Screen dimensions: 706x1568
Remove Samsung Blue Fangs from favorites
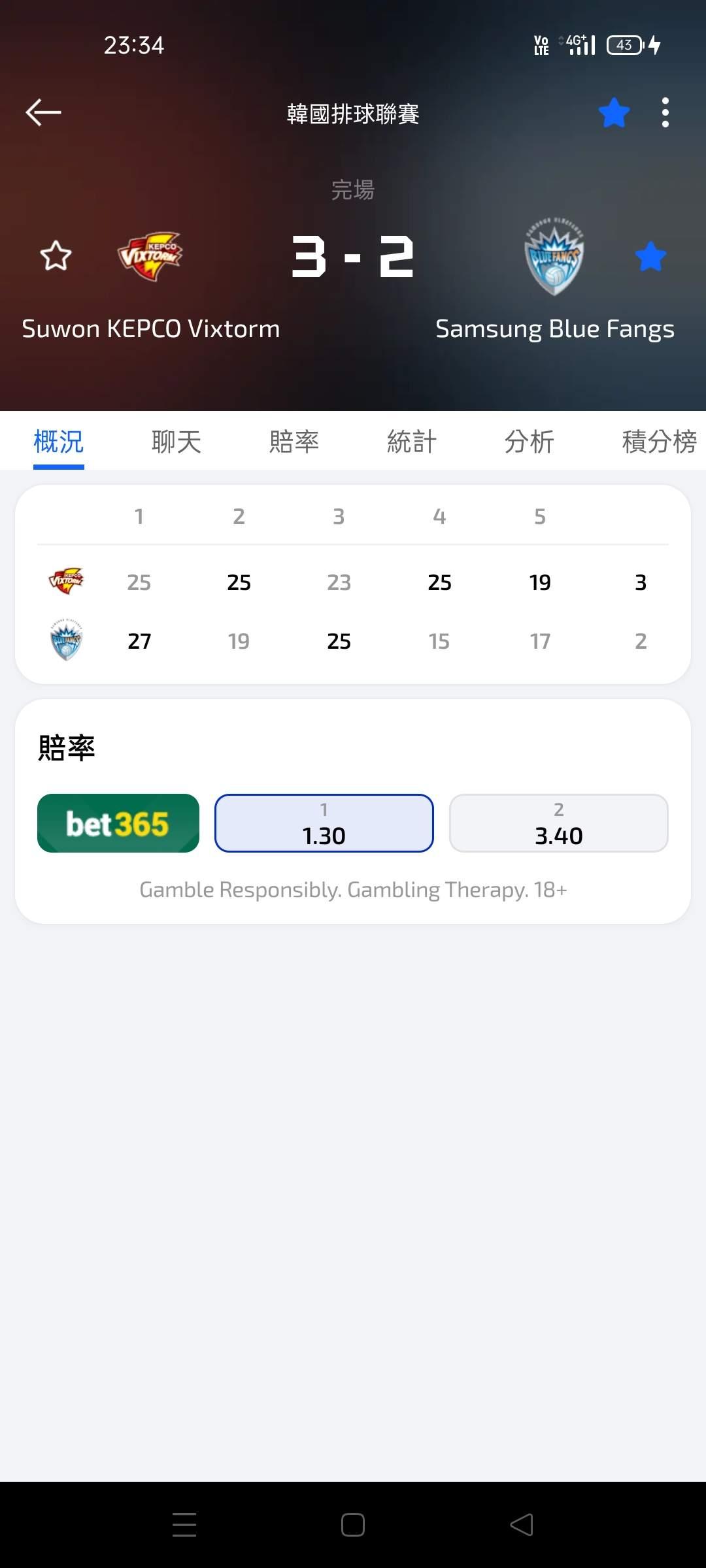[650, 256]
